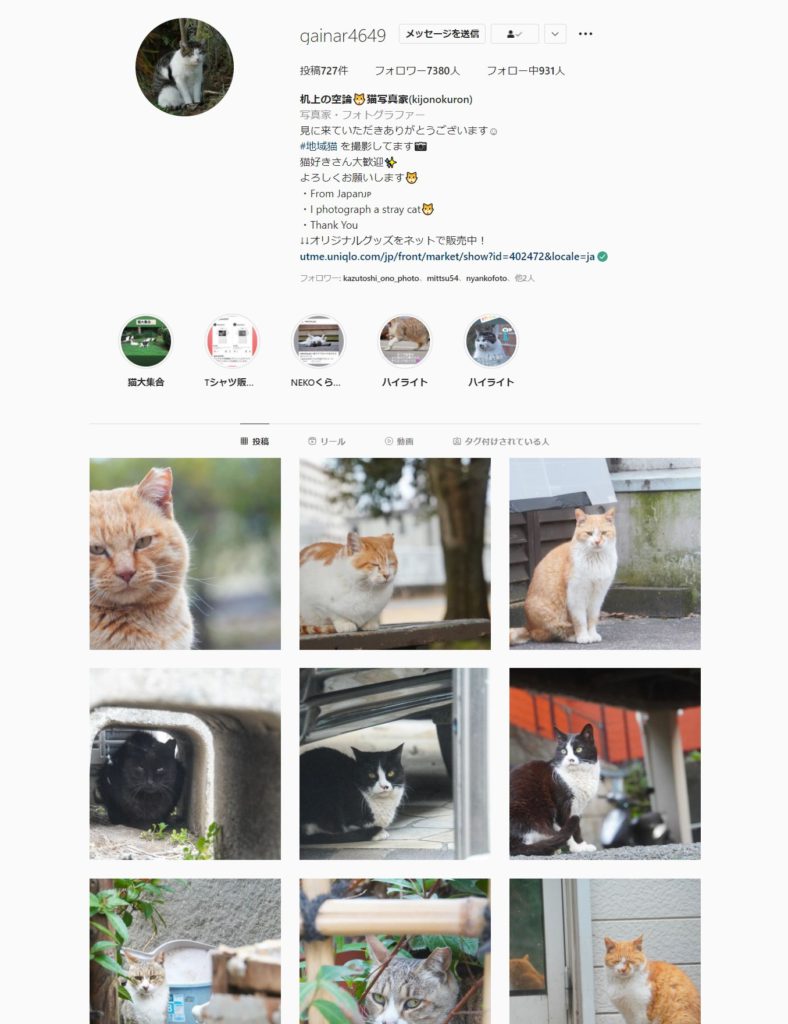This screenshot has width=788, height=1024.
Task: Open follower kazutoshi_ono_photo's profile
Action: tap(381, 278)
